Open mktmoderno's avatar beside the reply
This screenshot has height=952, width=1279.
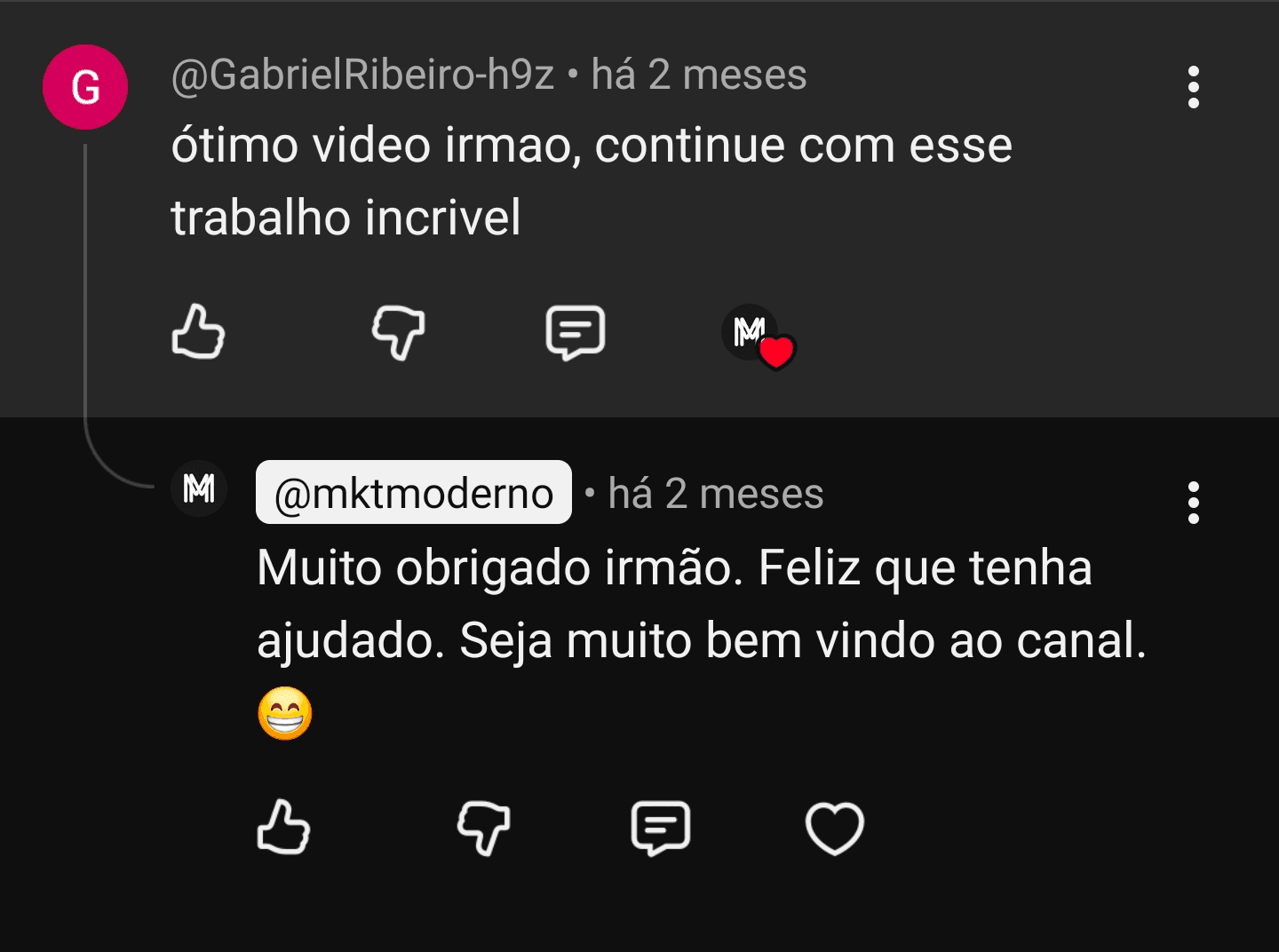(199, 488)
